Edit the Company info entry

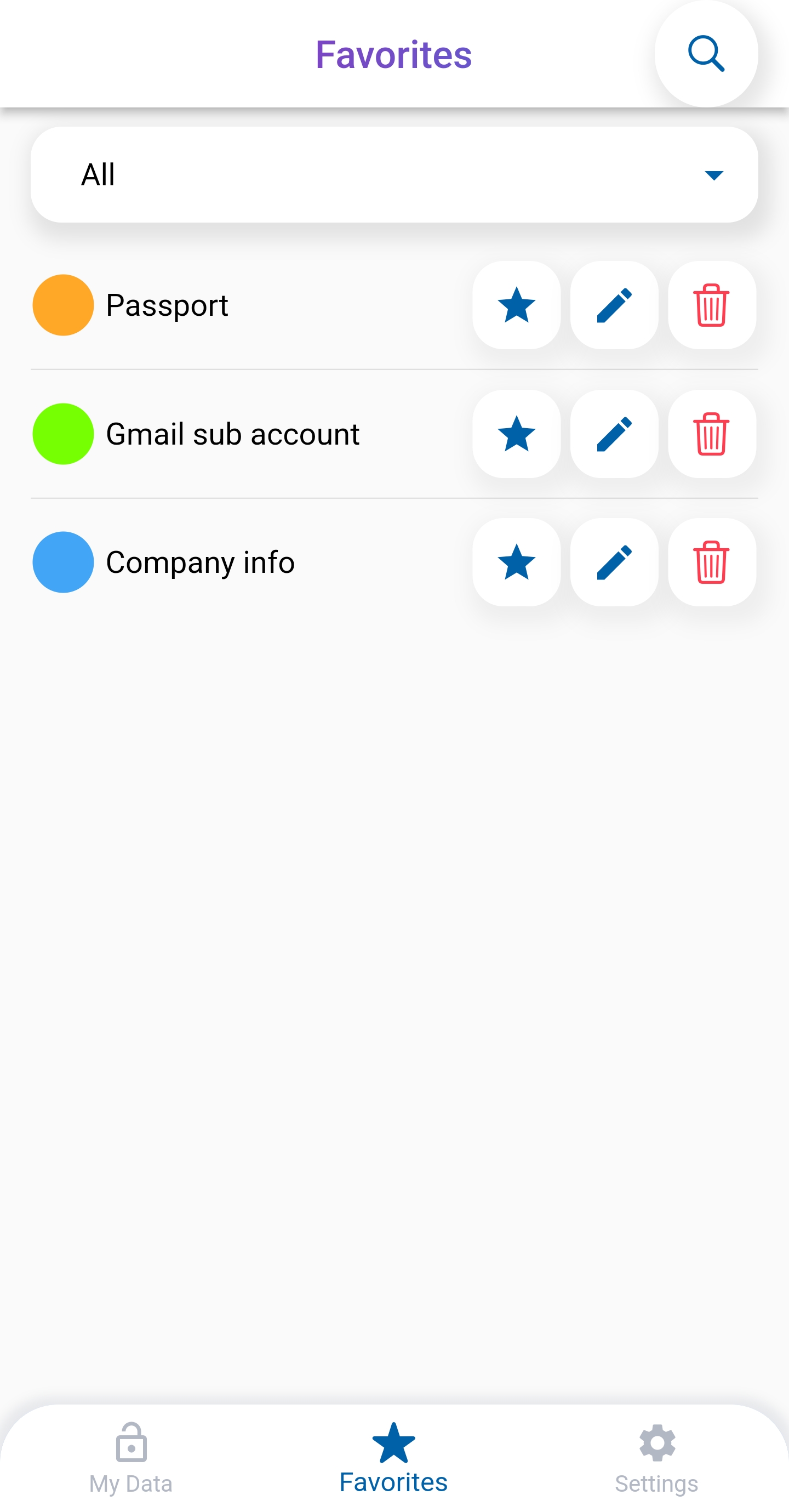[614, 562]
